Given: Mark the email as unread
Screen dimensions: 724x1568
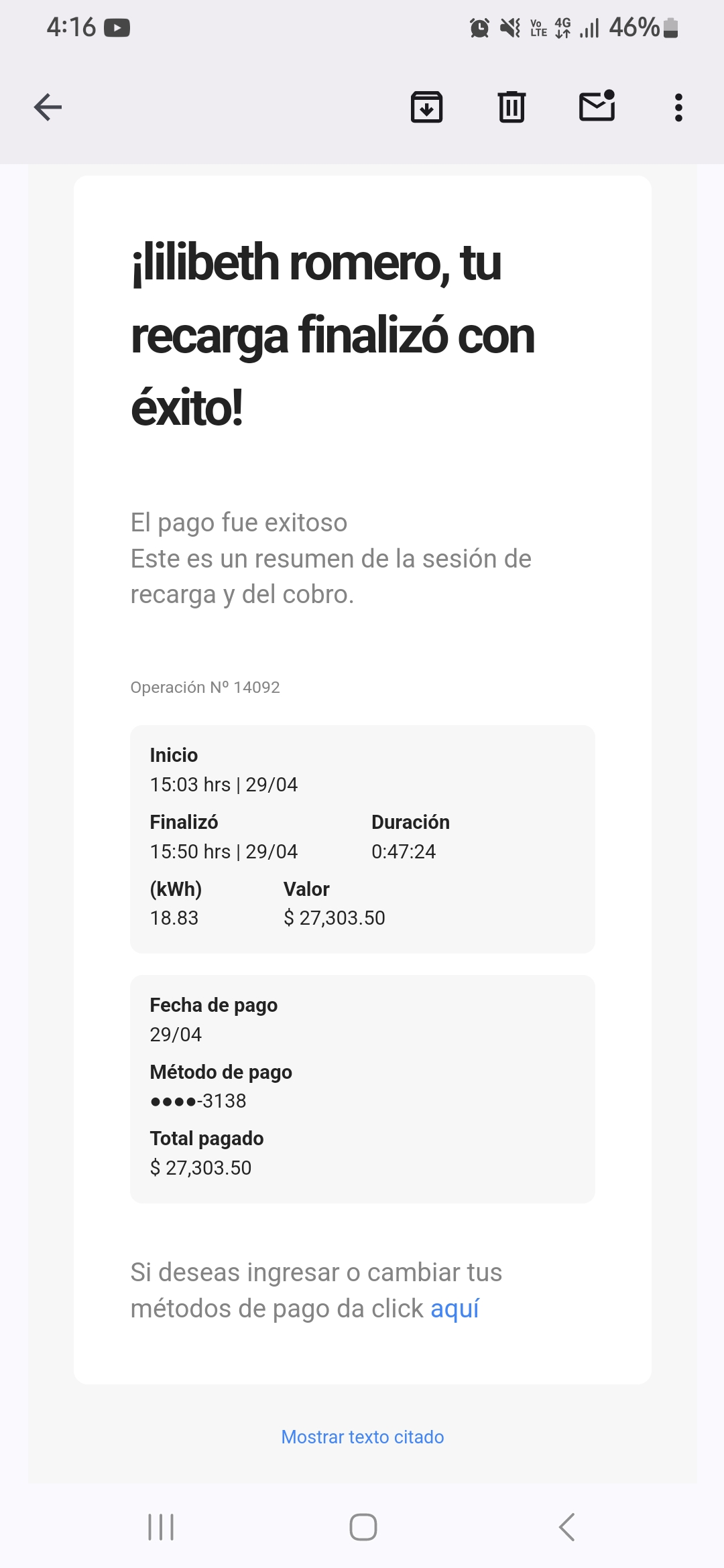Looking at the screenshot, I should 597,106.
